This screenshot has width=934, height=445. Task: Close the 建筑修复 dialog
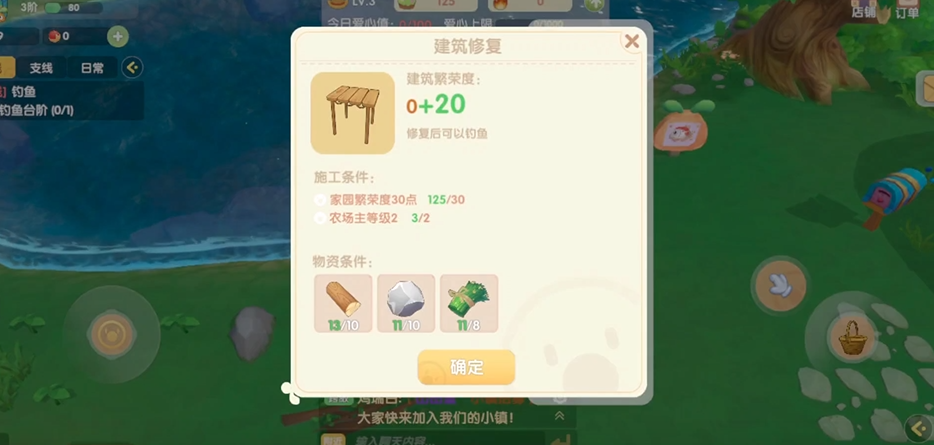click(631, 42)
